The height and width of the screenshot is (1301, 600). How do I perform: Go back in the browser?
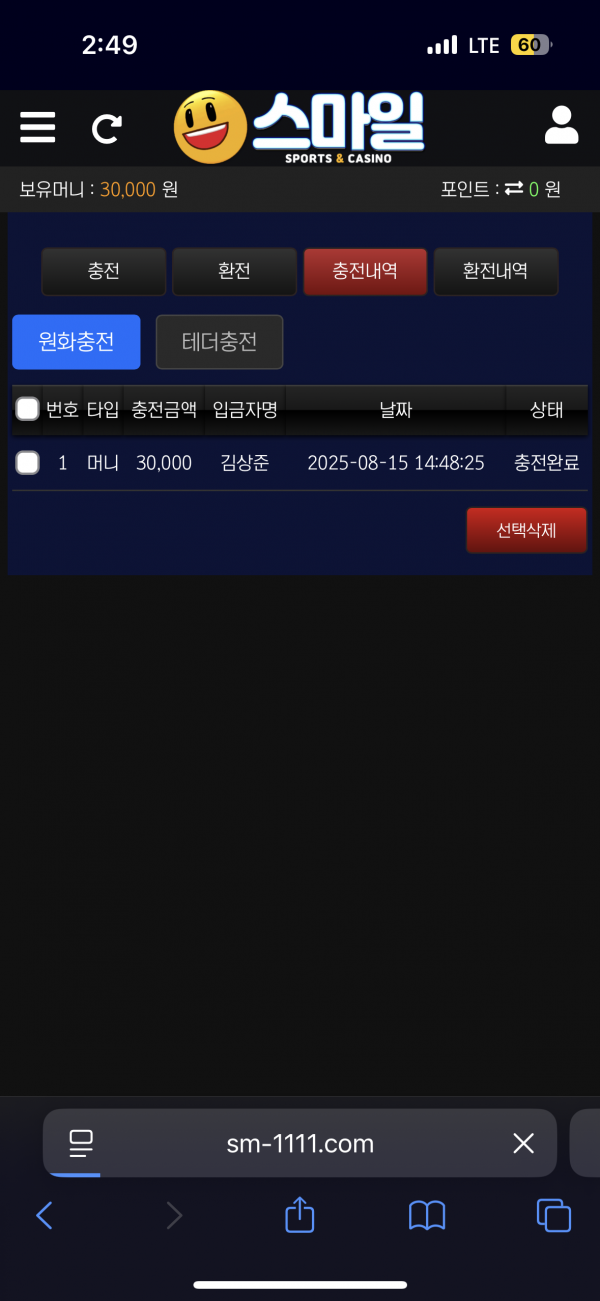click(x=44, y=1215)
